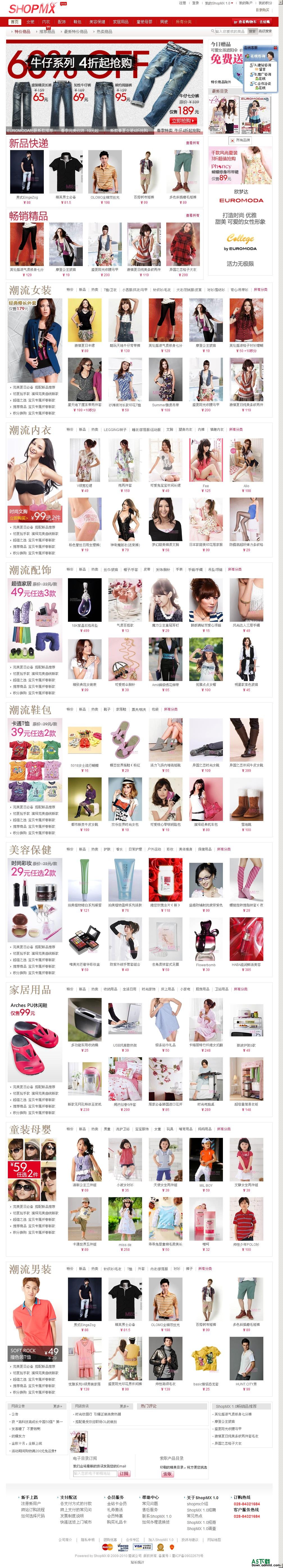Go to the 首页 home tab
Screen dimensions: 283x1568
point(15,21)
